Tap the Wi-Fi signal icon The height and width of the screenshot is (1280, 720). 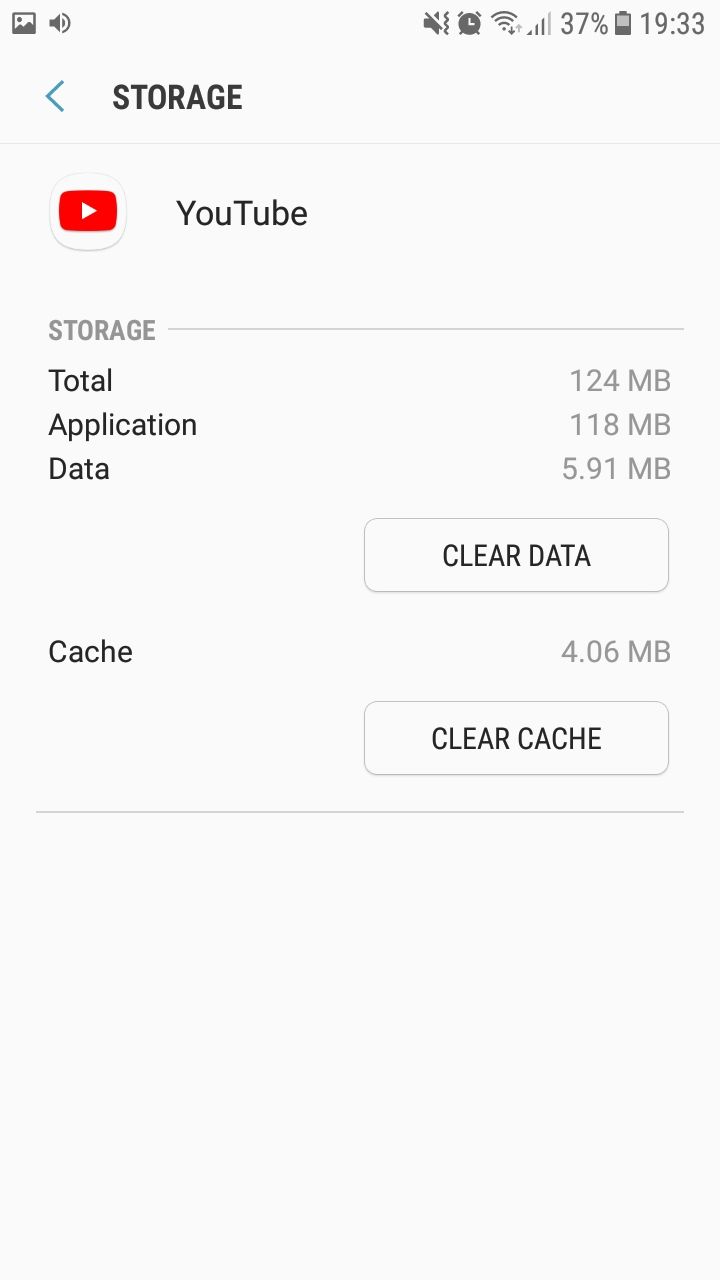tap(506, 22)
